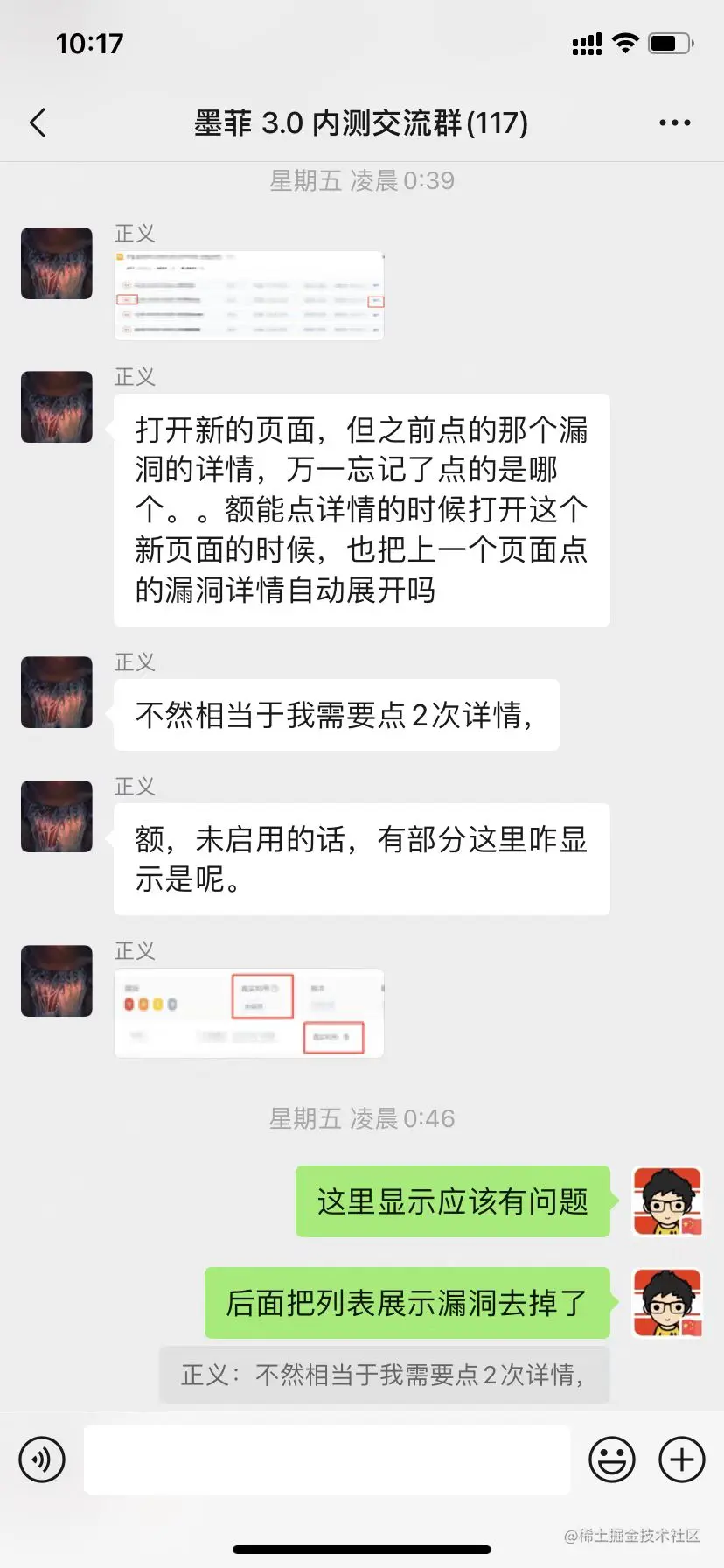Open the chat's three-dot menu
724x1568 pixels.
(674, 123)
